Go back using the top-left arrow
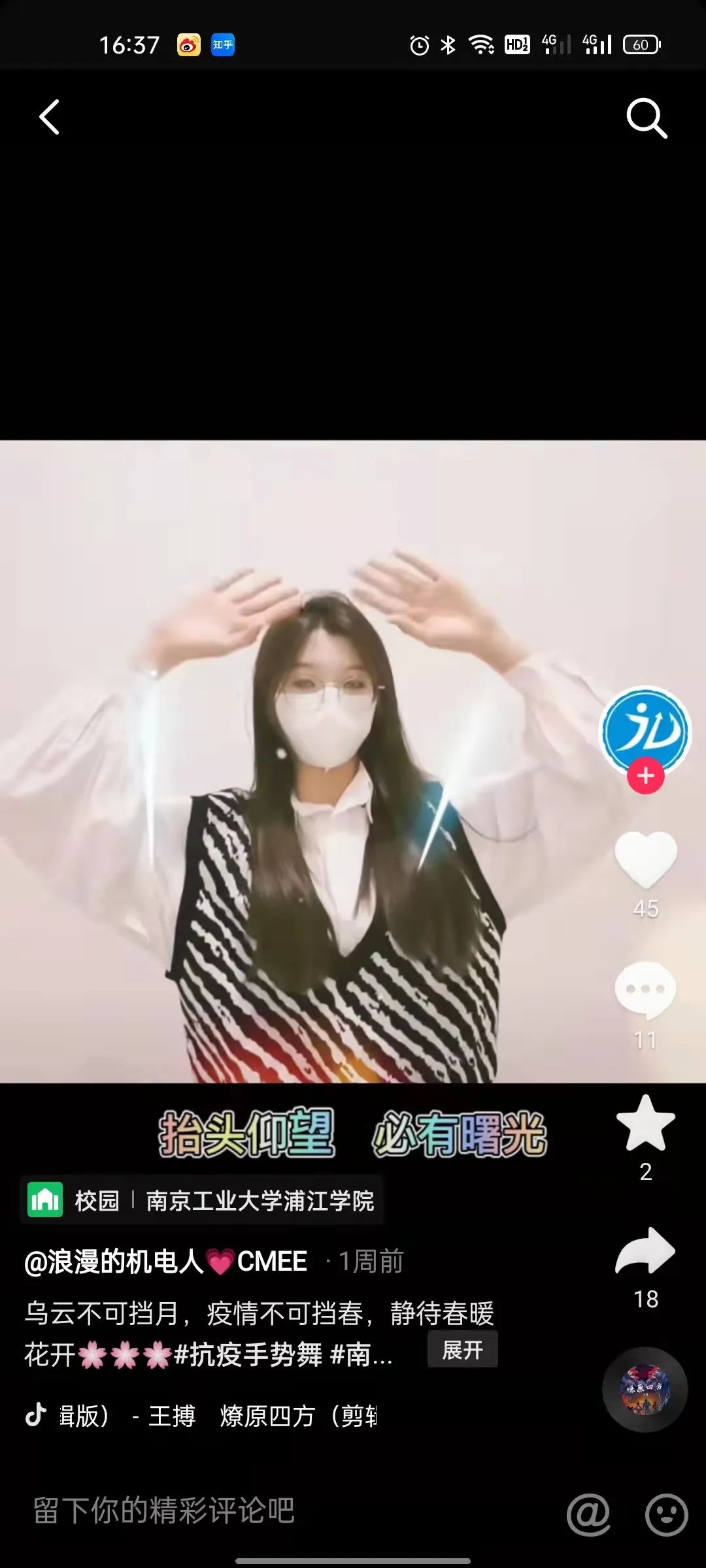The height and width of the screenshot is (1568, 706). coord(50,118)
